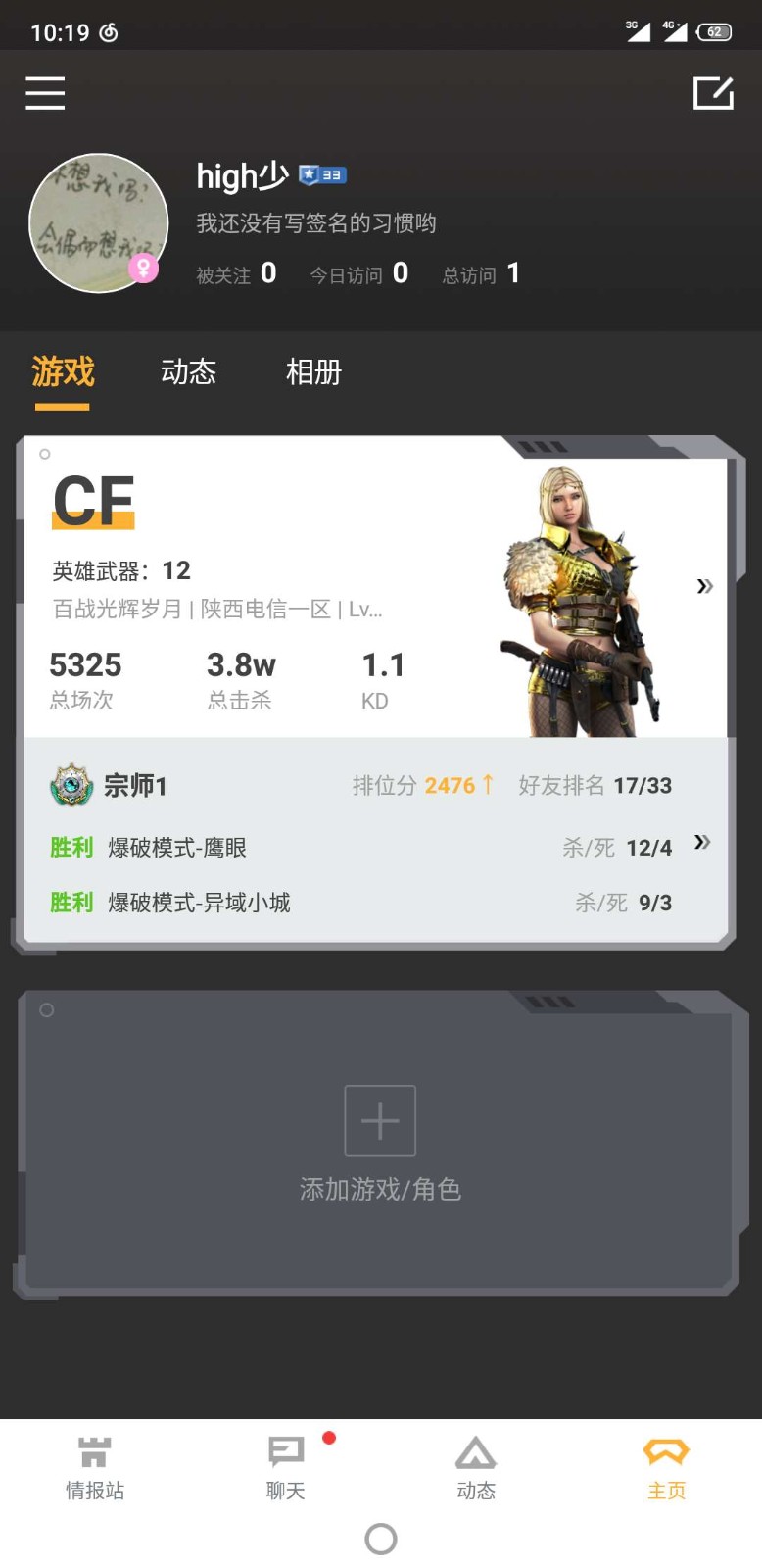Open the 动态 bottom navigation tab
The height and width of the screenshot is (1568, 762).
[476, 1469]
